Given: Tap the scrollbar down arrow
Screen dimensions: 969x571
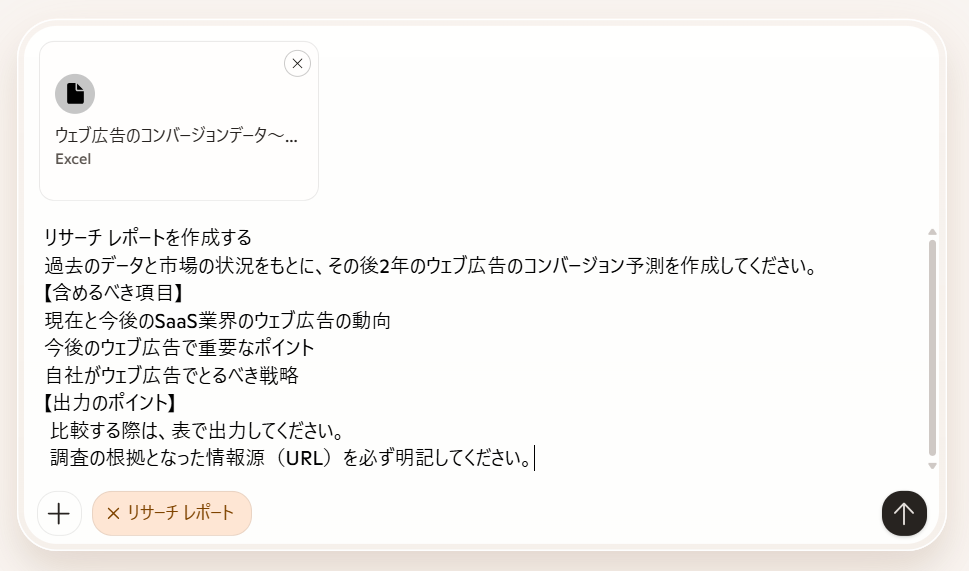Looking at the screenshot, I should coord(932,466).
